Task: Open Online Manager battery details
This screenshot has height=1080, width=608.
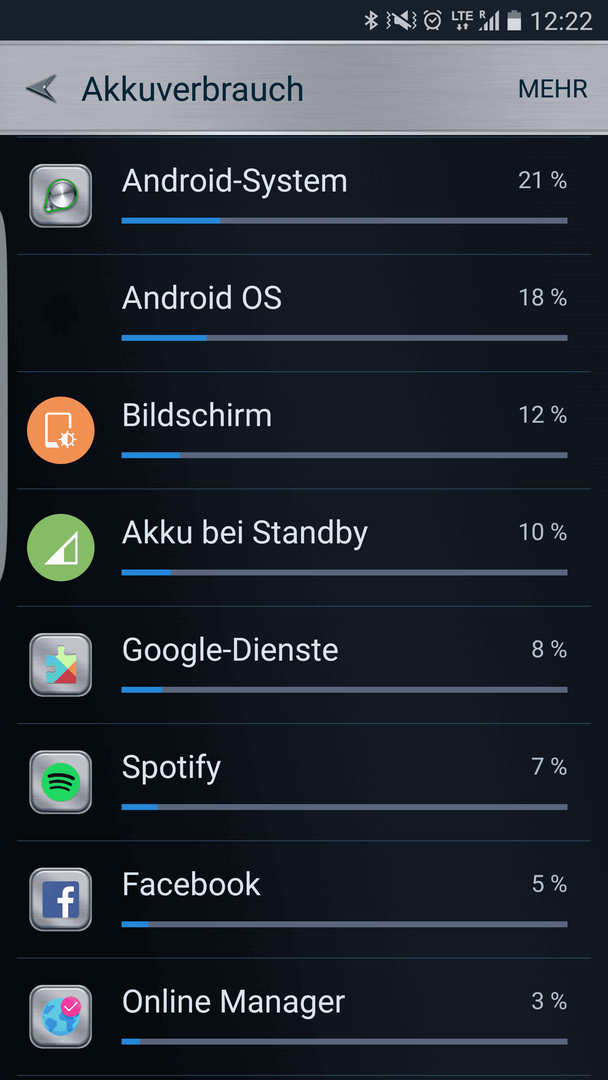Action: point(304,1016)
